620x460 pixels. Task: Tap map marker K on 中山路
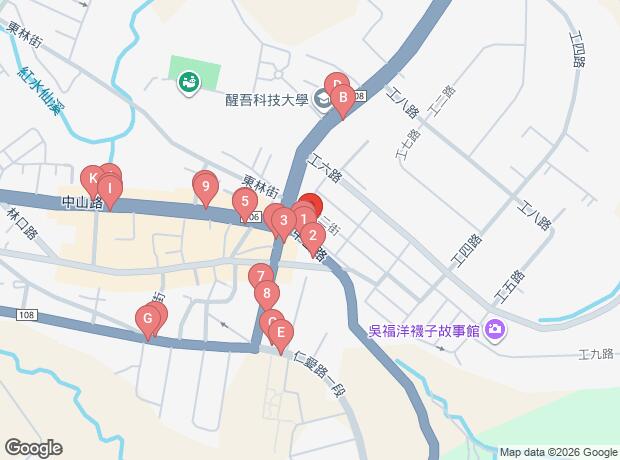click(x=92, y=180)
